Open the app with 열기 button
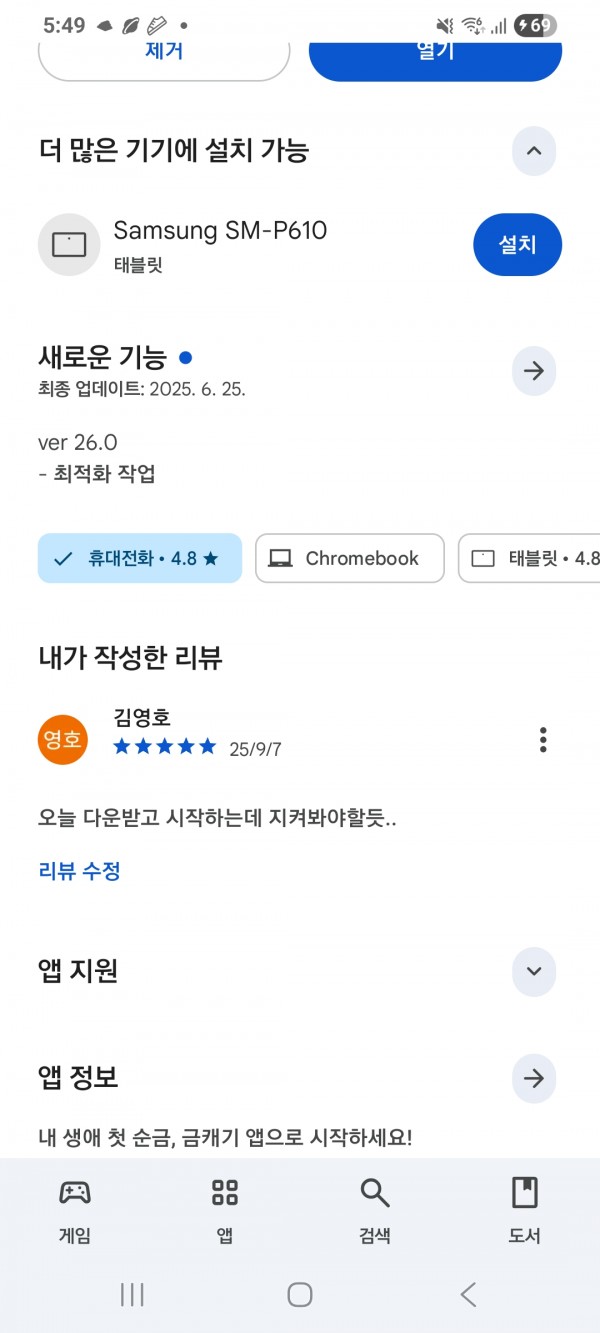The height and width of the screenshot is (1333, 600). pos(435,57)
